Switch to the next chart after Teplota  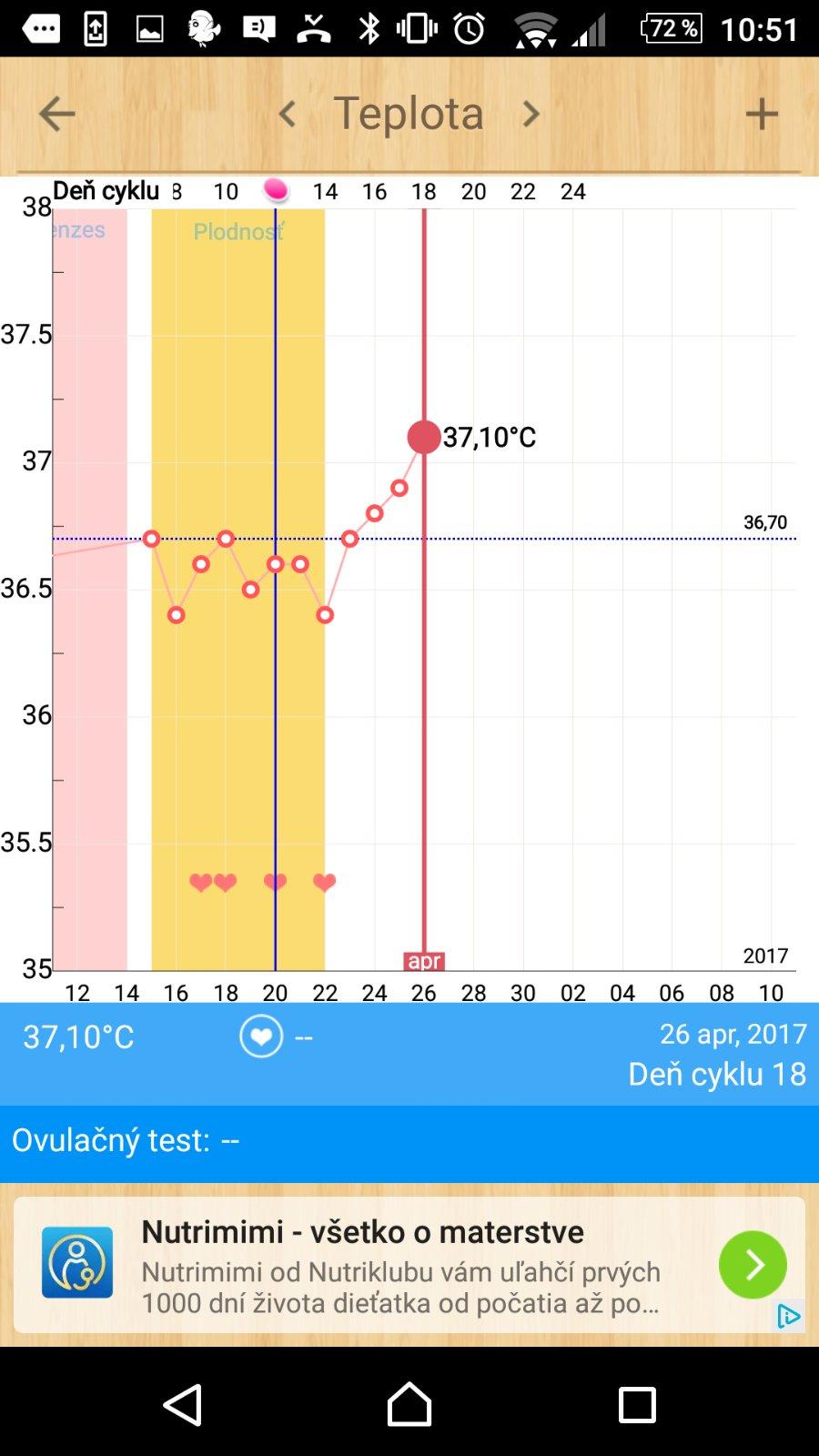tap(531, 115)
